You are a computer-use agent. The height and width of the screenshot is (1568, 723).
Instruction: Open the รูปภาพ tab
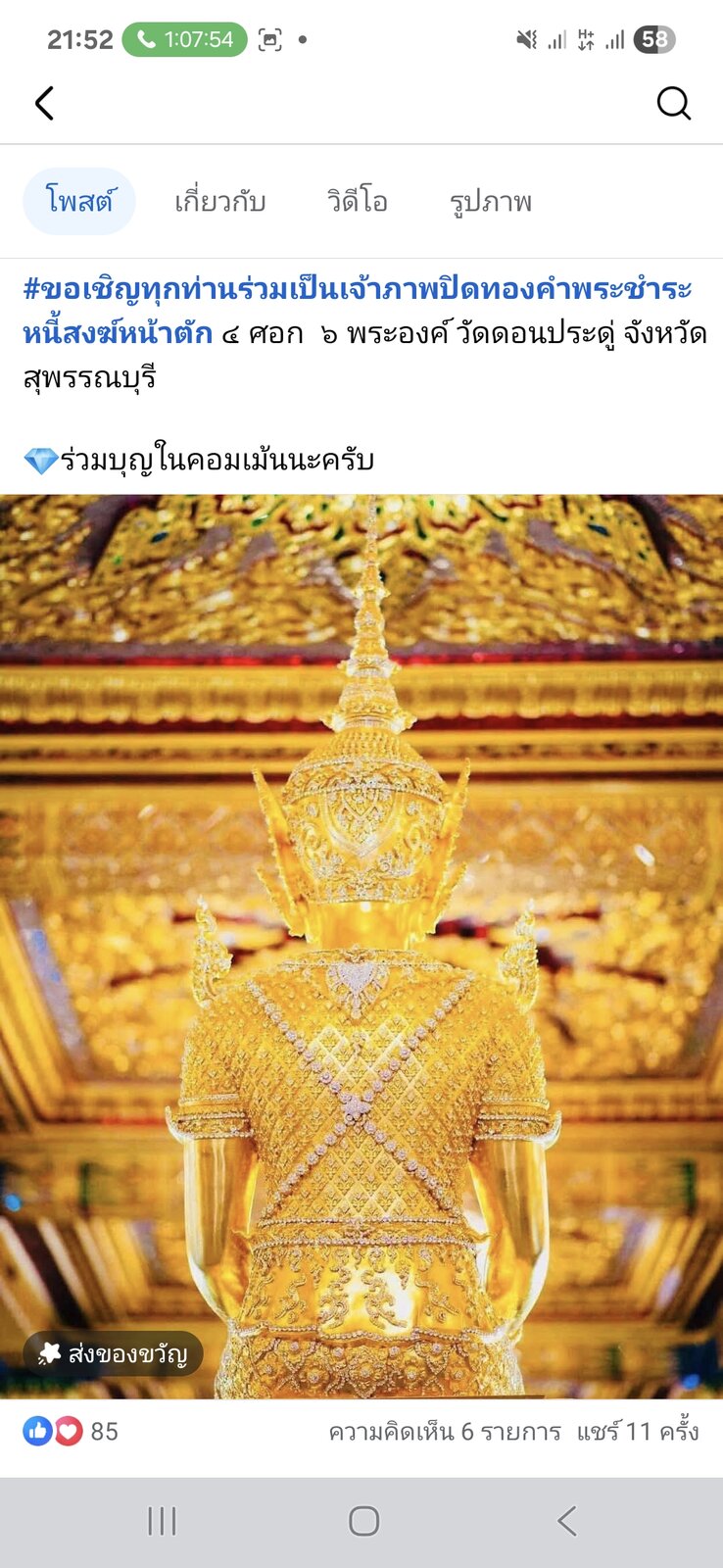click(491, 202)
